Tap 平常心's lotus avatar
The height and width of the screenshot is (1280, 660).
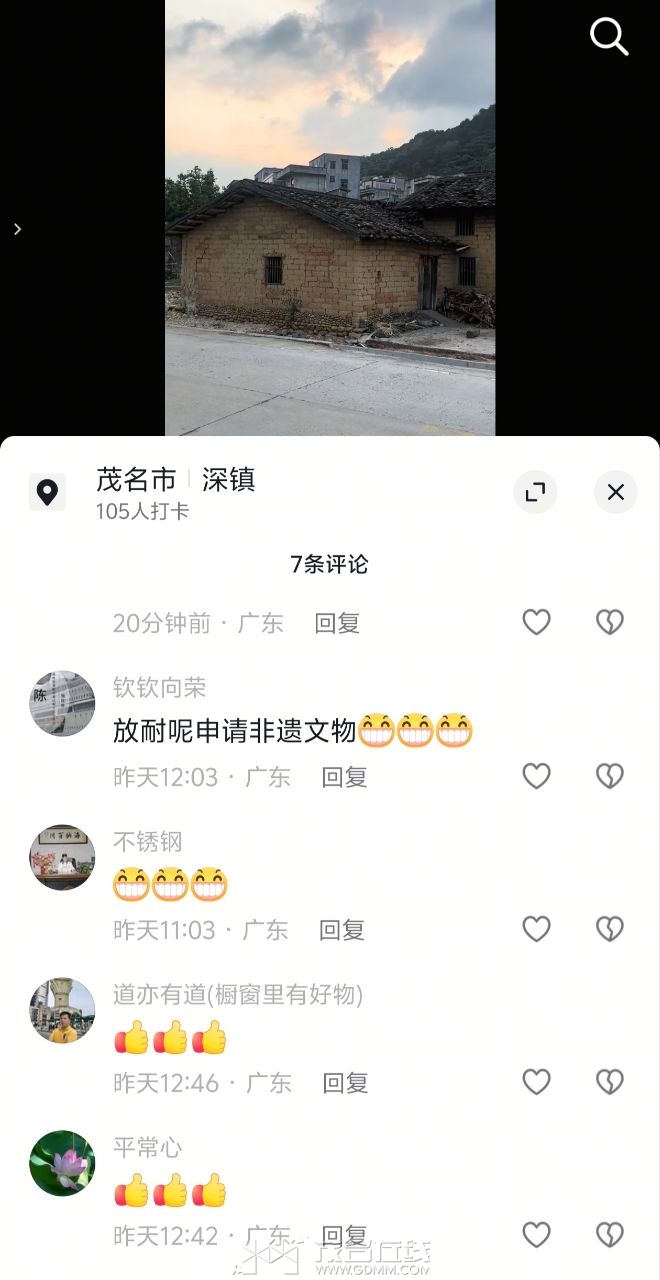click(x=62, y=1163)
